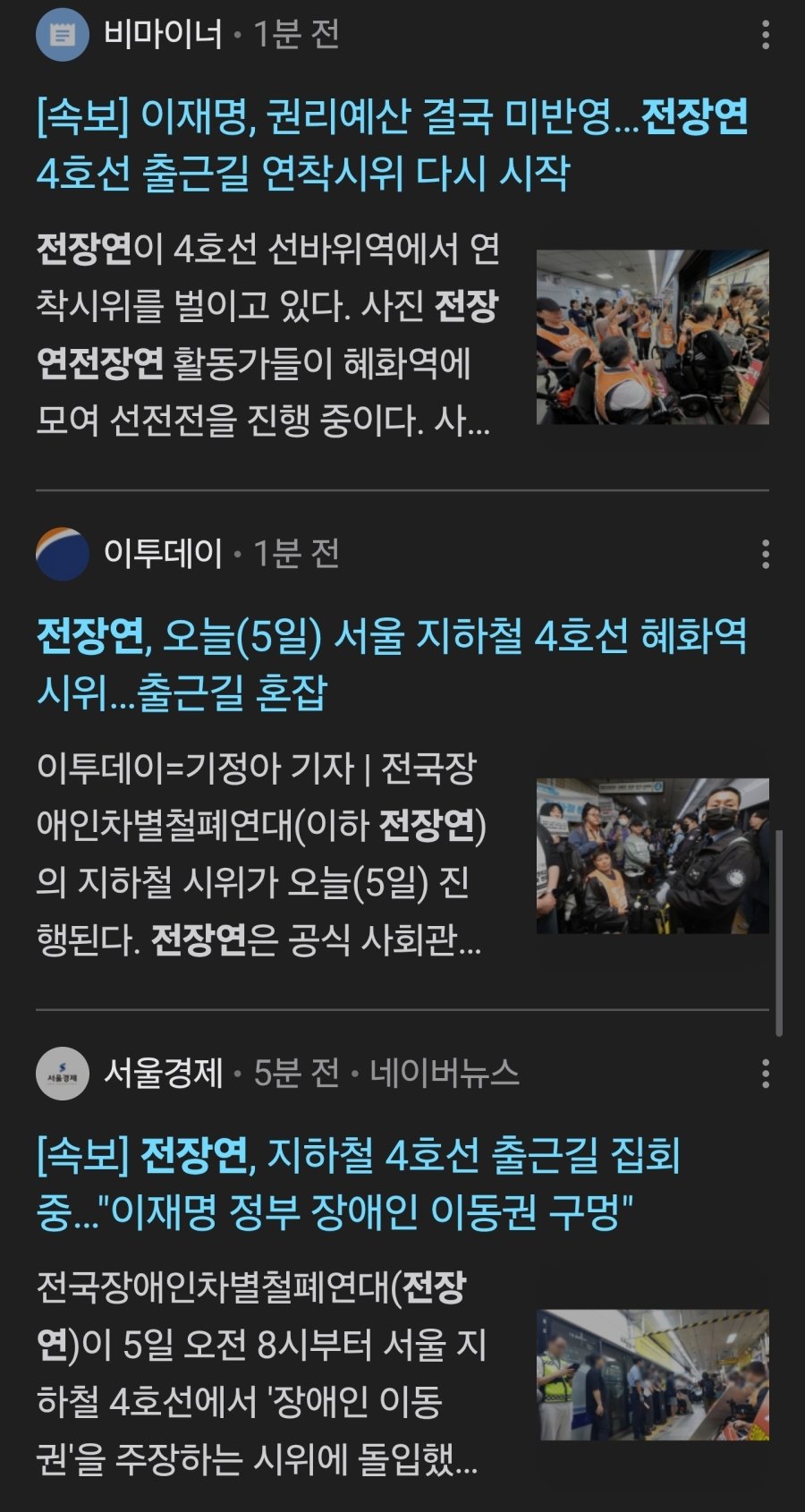Open 비마이너 headline about 전장연 4호선 연착시위
Screen dimensions: 805x1512
[x=392, y=145]
